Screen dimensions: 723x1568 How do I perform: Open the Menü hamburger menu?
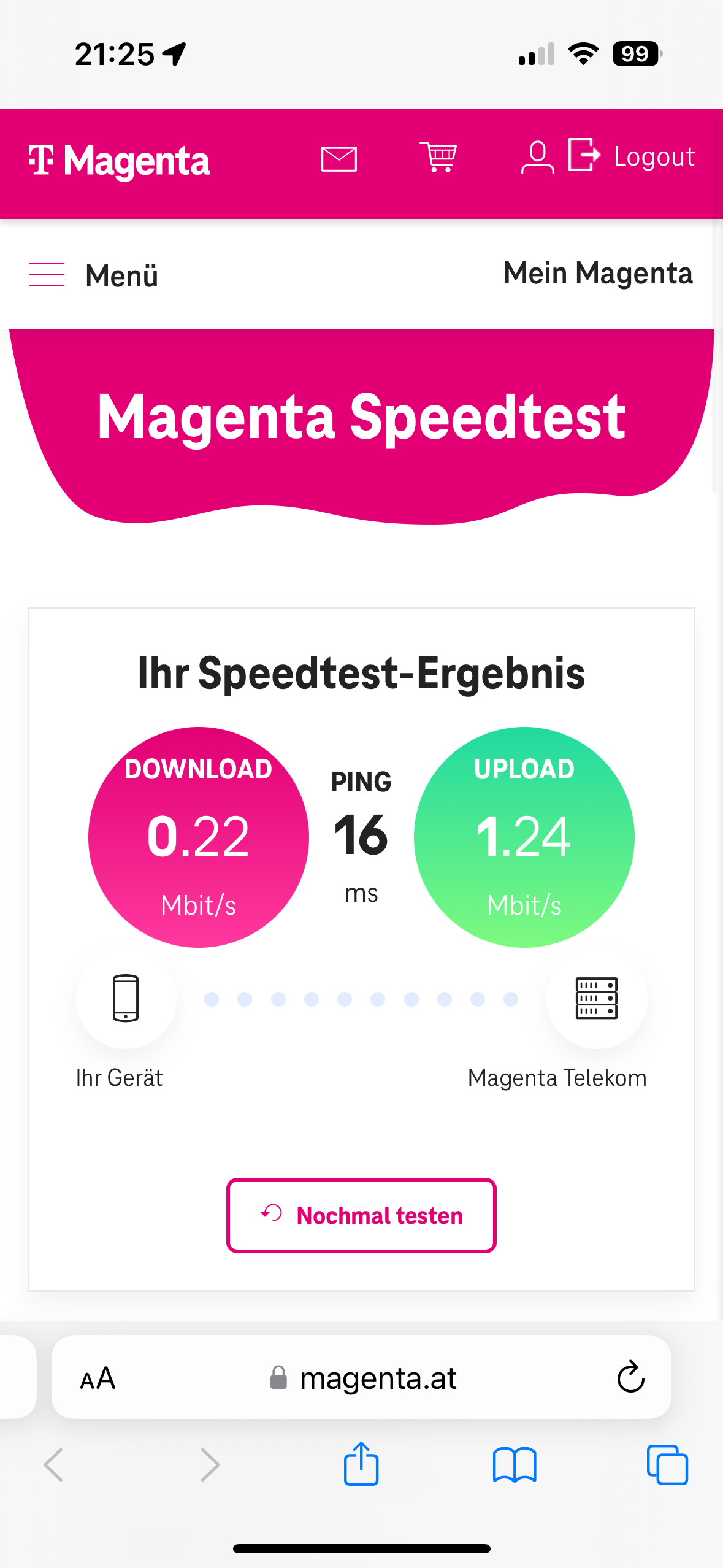(x=94, y=275)
